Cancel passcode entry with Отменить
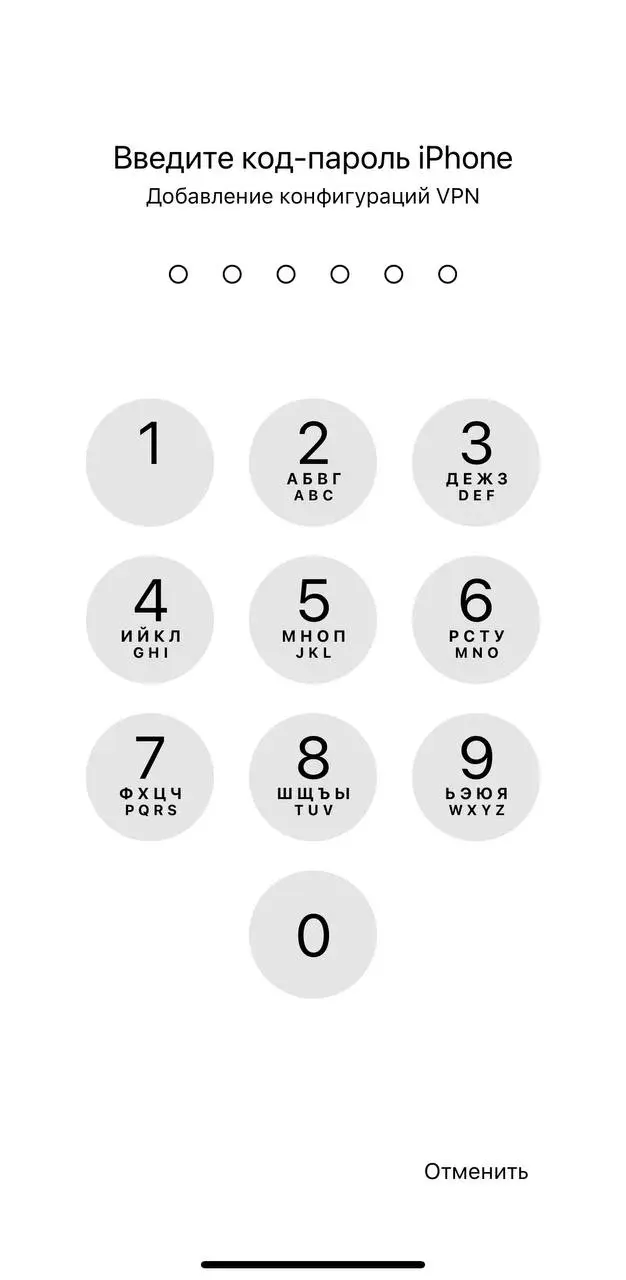The width and height of the screenshot is (626, 1280). tap(476, 1171)
